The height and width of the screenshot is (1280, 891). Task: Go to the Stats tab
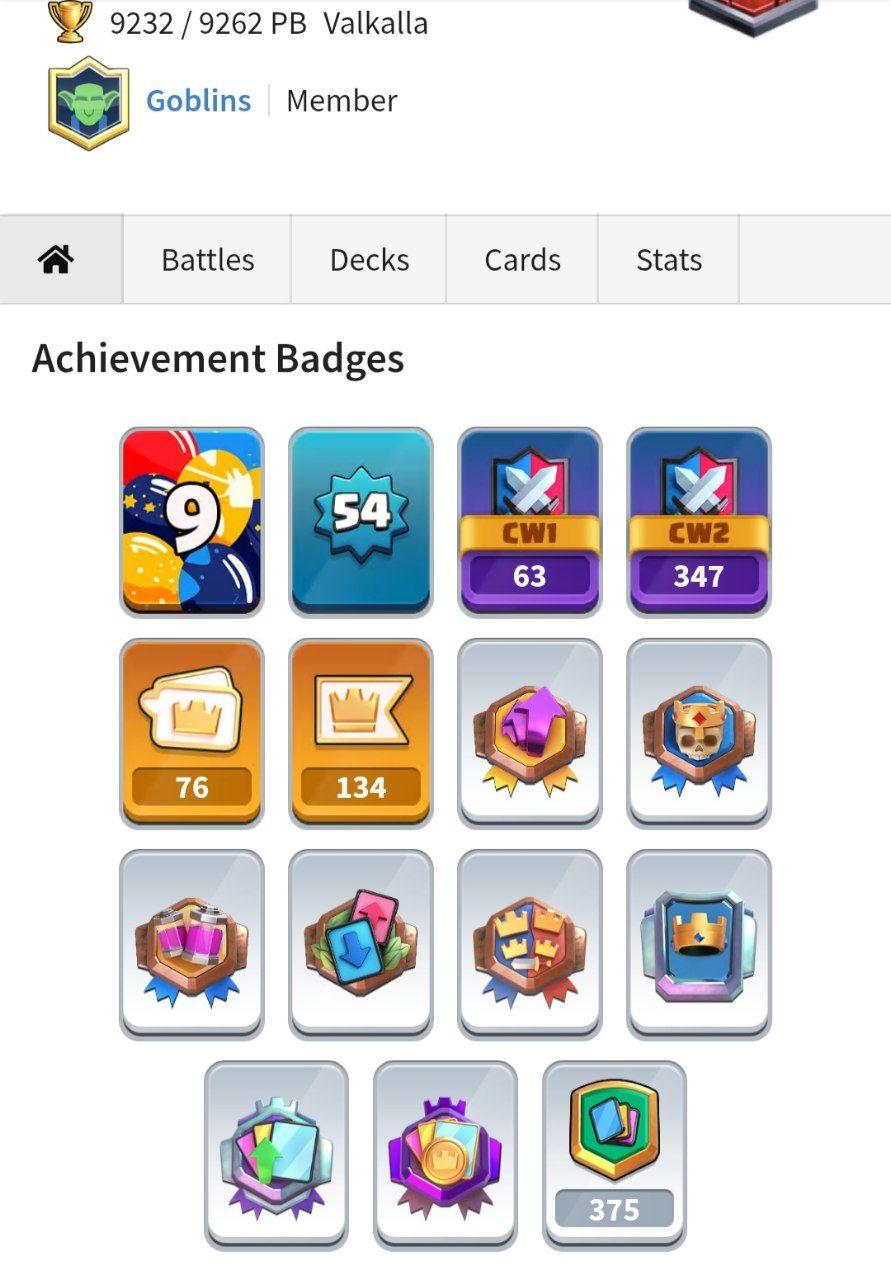[x=668, y=260]
